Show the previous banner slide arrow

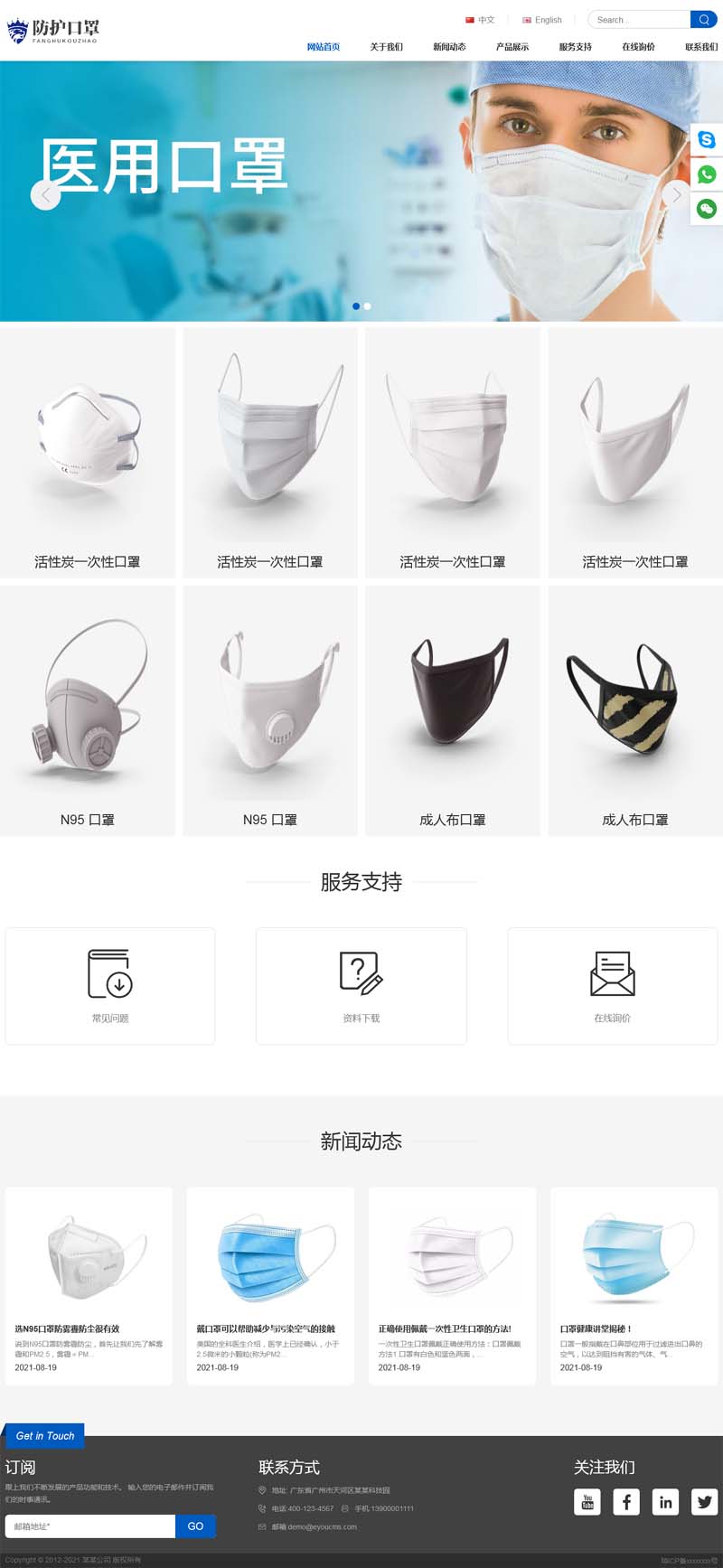[x=45, y=194]
